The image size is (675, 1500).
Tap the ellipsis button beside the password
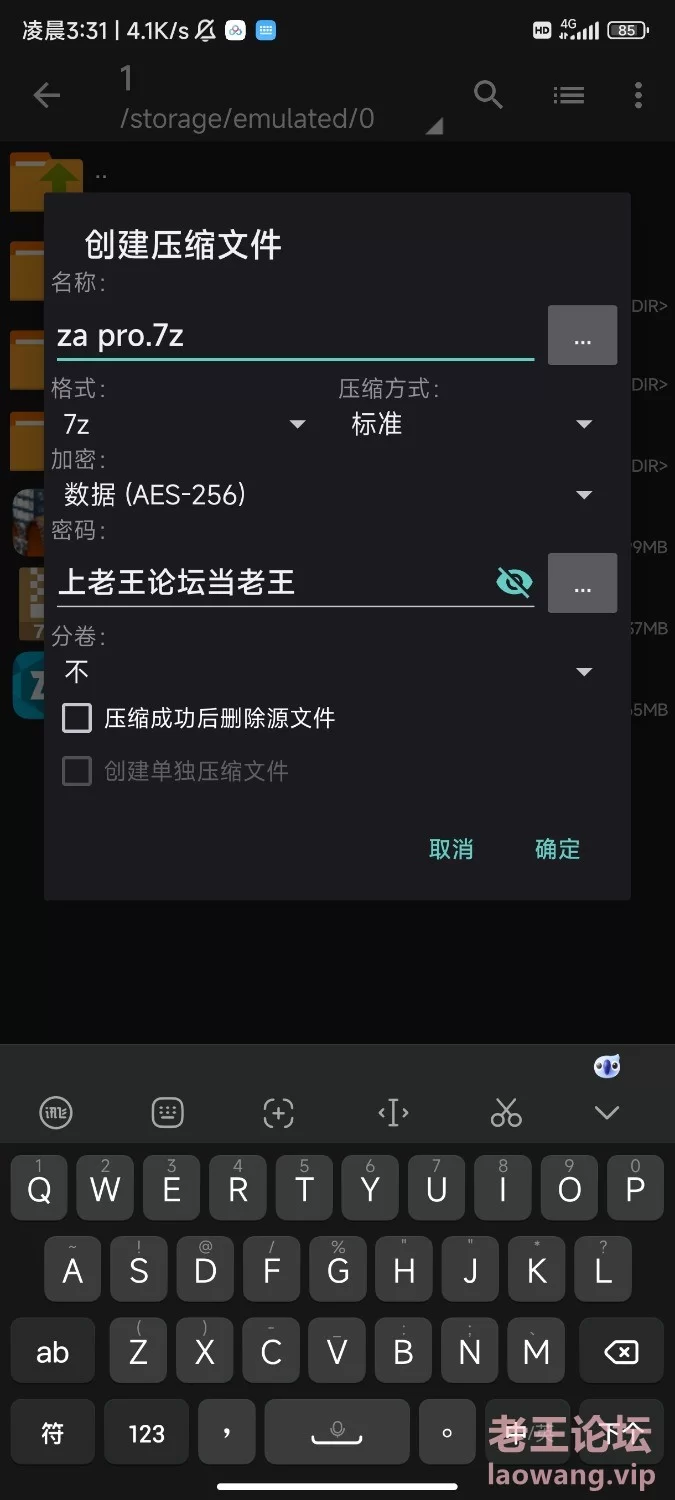click(x=582, y=583)
